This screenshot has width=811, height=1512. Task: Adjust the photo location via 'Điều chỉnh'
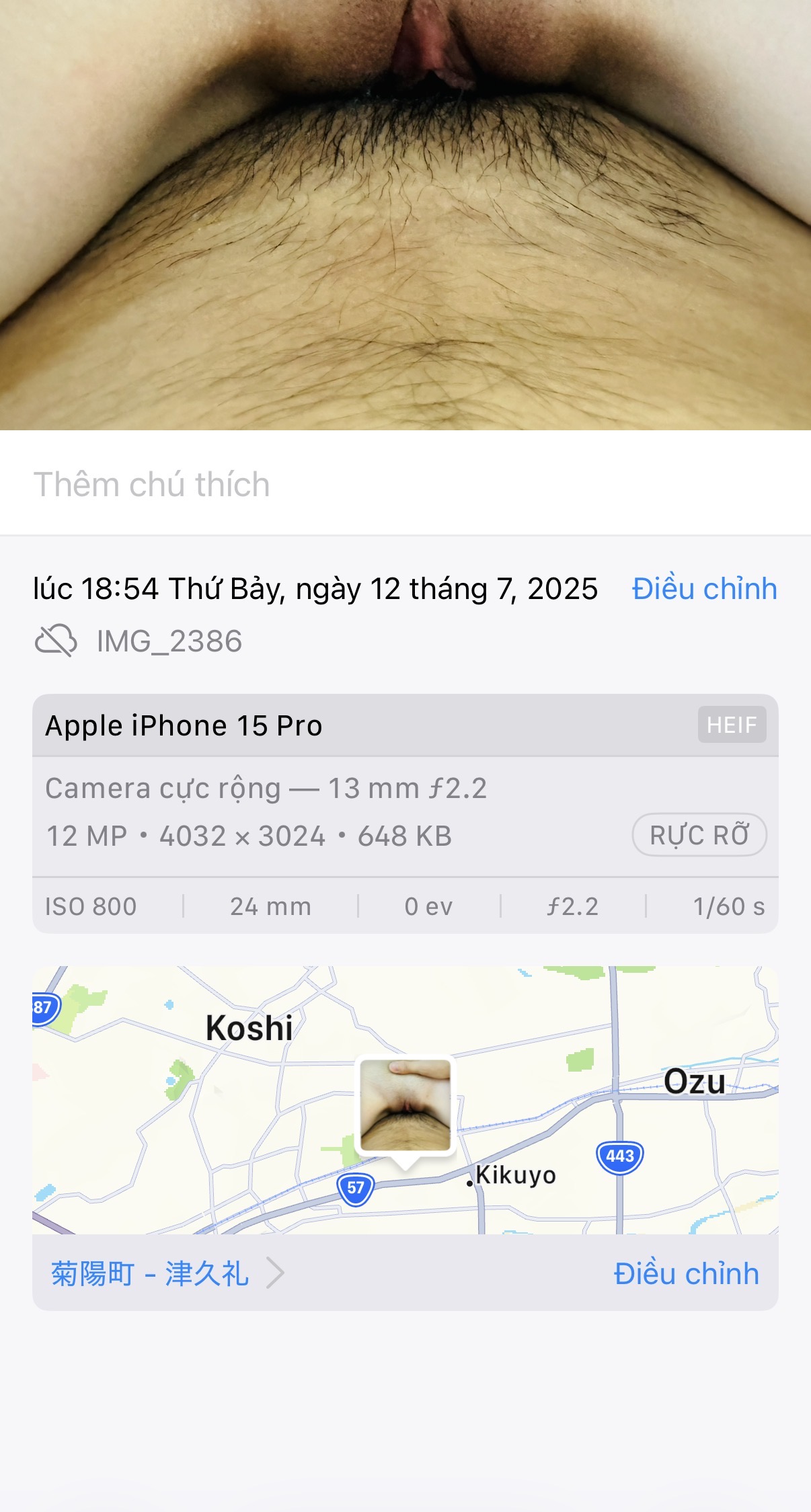pyautogui.click(x=686, y=1273)
